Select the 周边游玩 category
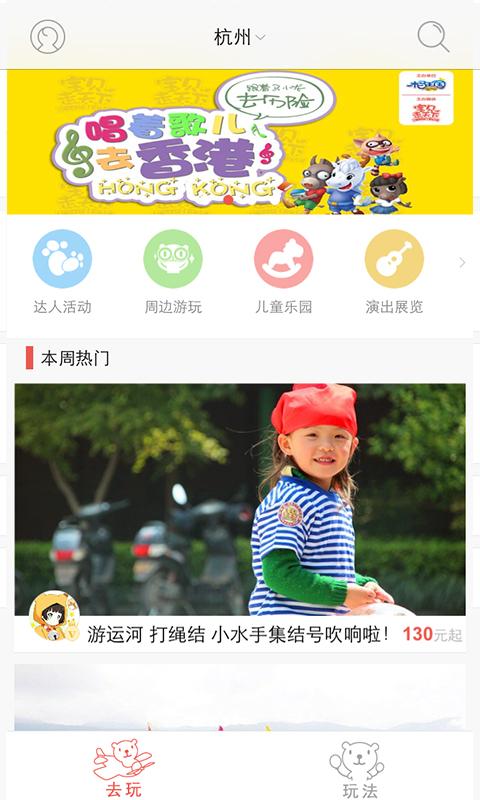This screenshot has width=480, height=800. [x=173, y=272]
